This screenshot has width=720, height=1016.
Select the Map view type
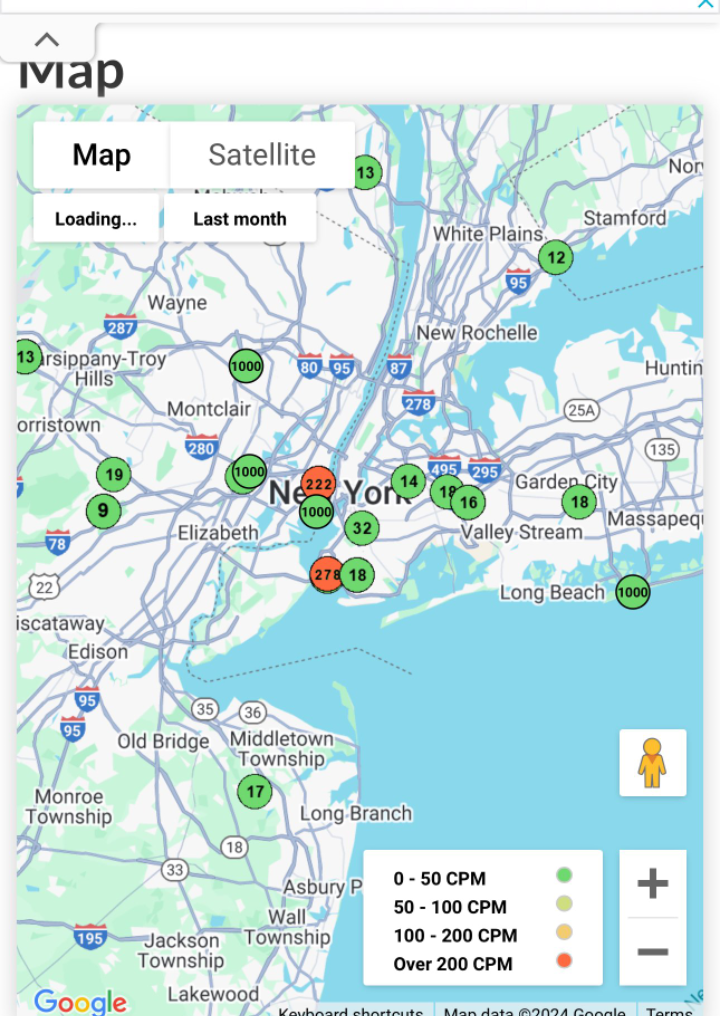pos(101,155)
